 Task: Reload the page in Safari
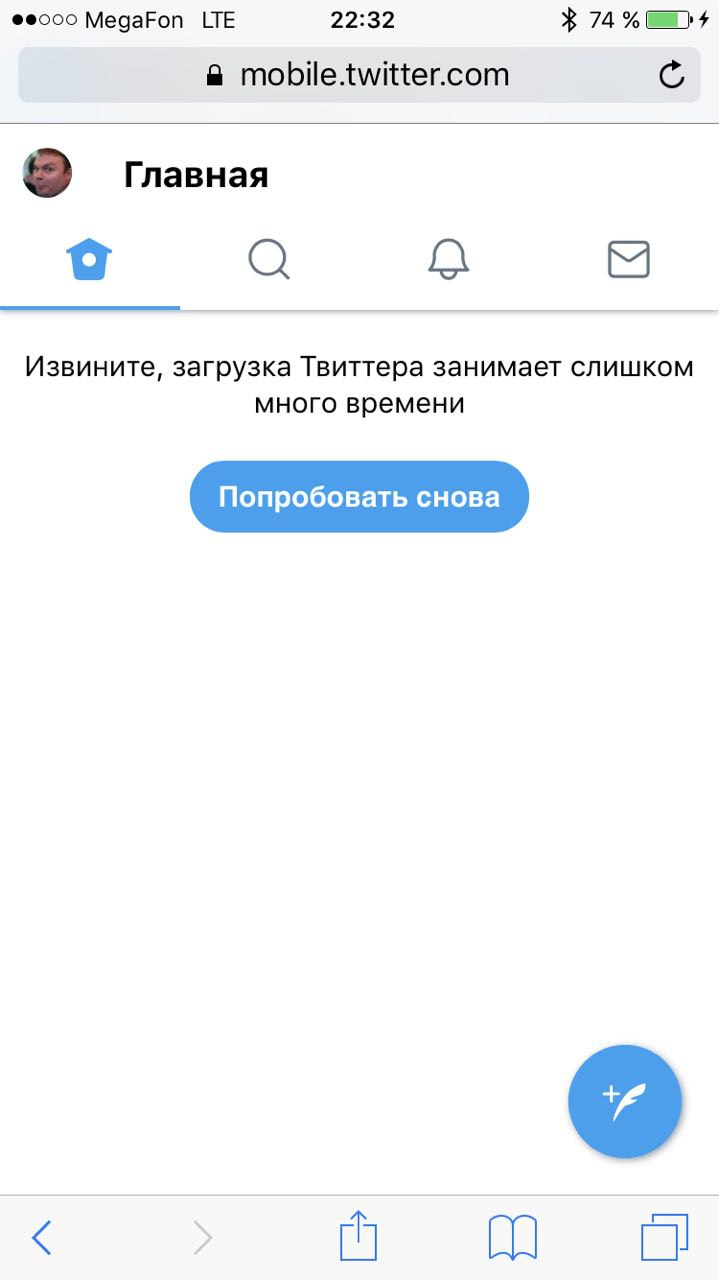[x=672, y=75]
